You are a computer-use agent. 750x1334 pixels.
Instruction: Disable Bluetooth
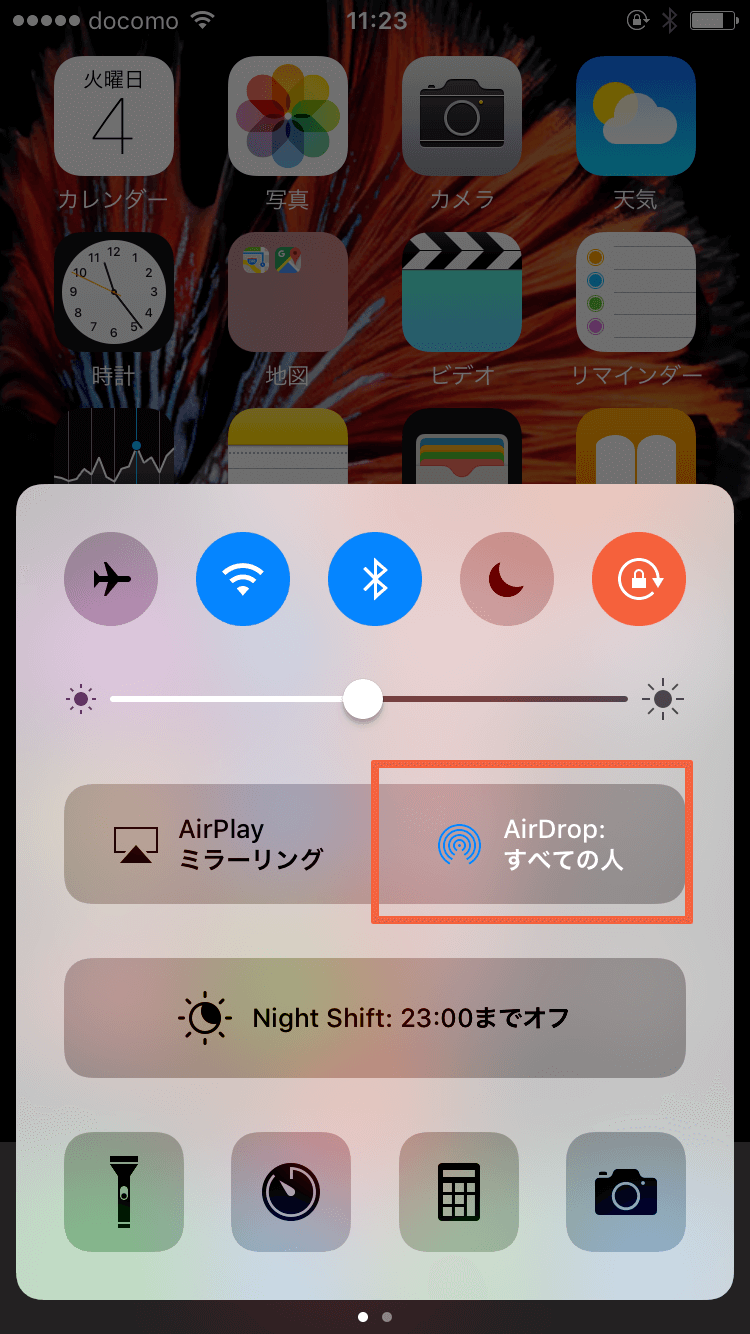(375, 579)
